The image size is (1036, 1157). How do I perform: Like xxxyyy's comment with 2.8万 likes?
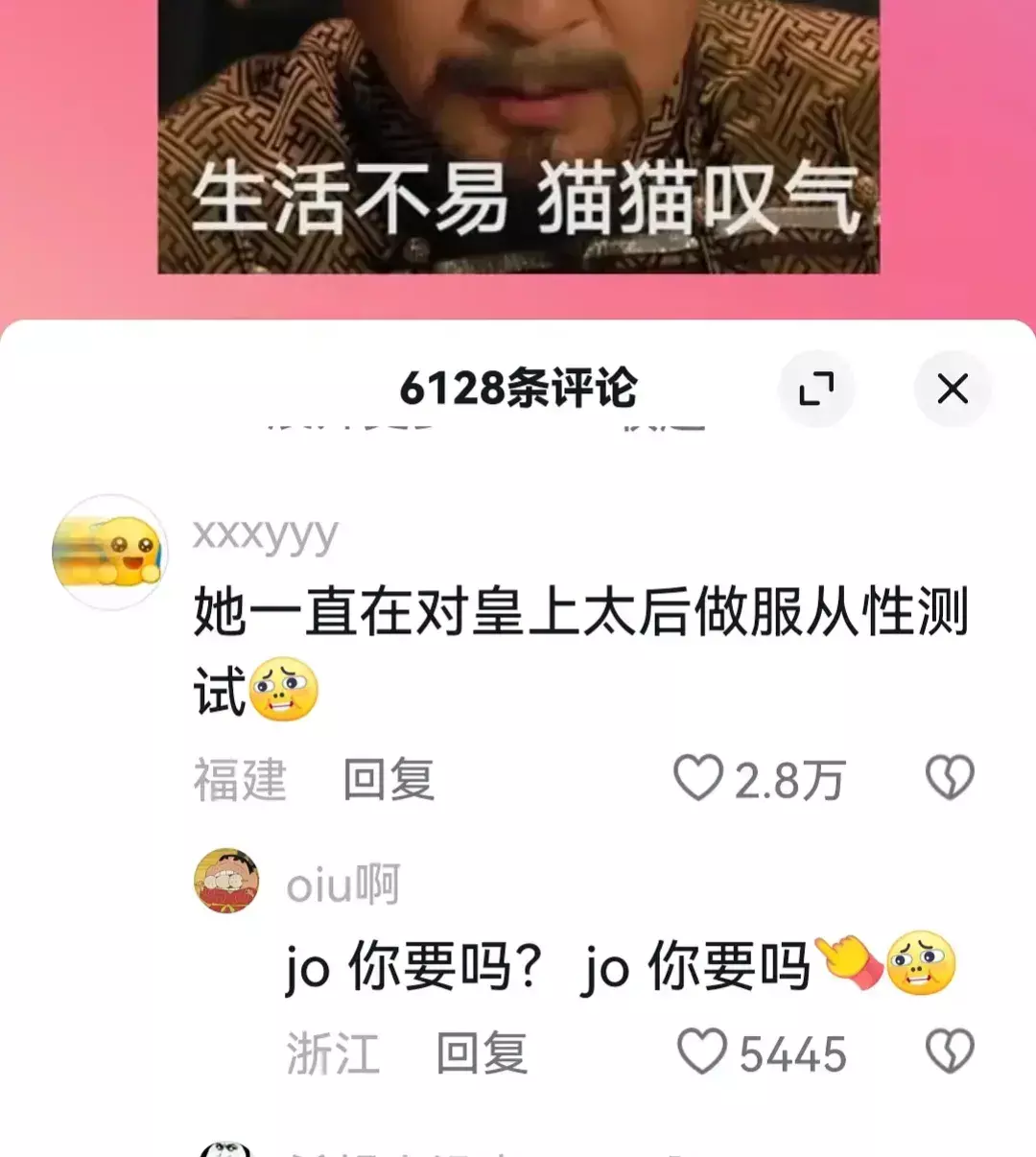pos(698,778)
